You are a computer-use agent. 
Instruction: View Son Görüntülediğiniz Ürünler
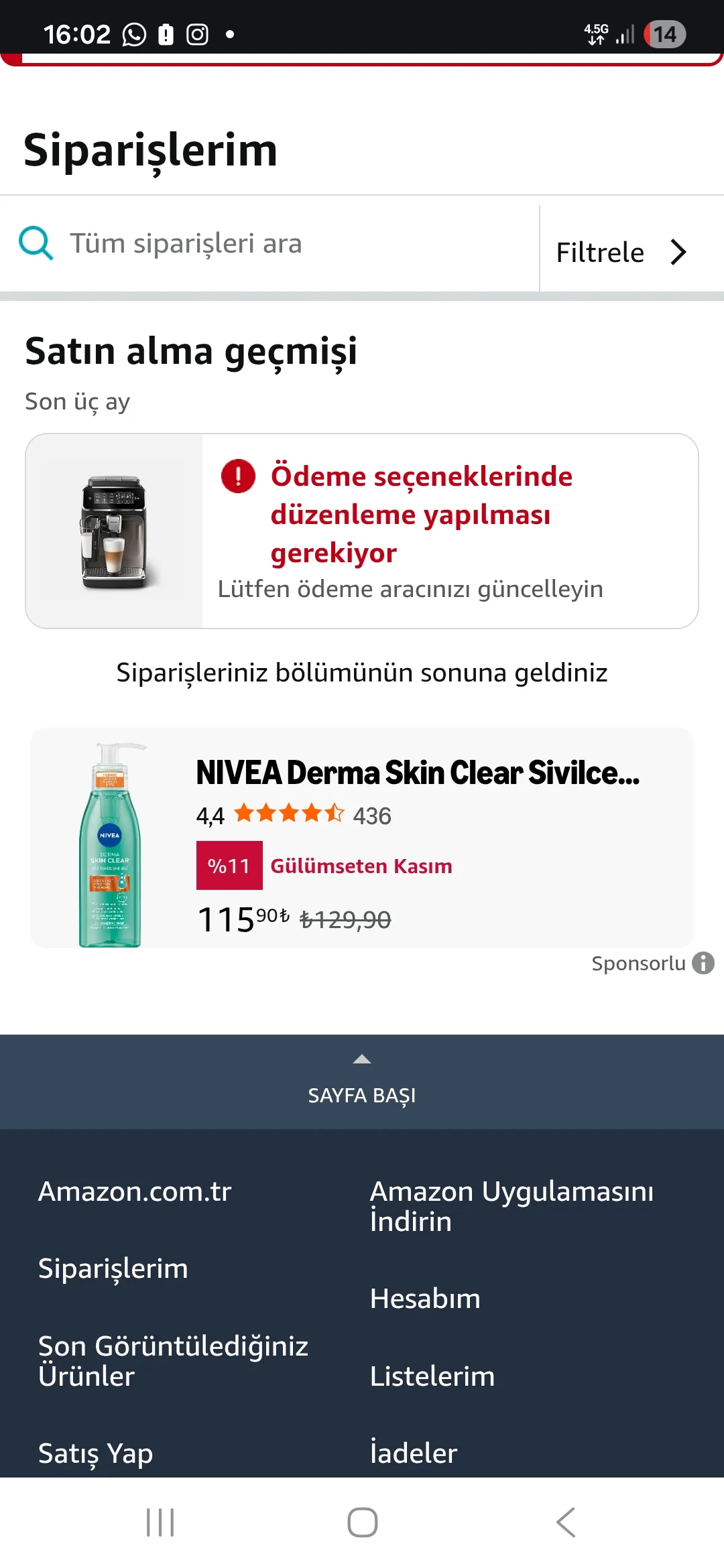tap(173, 1361)
